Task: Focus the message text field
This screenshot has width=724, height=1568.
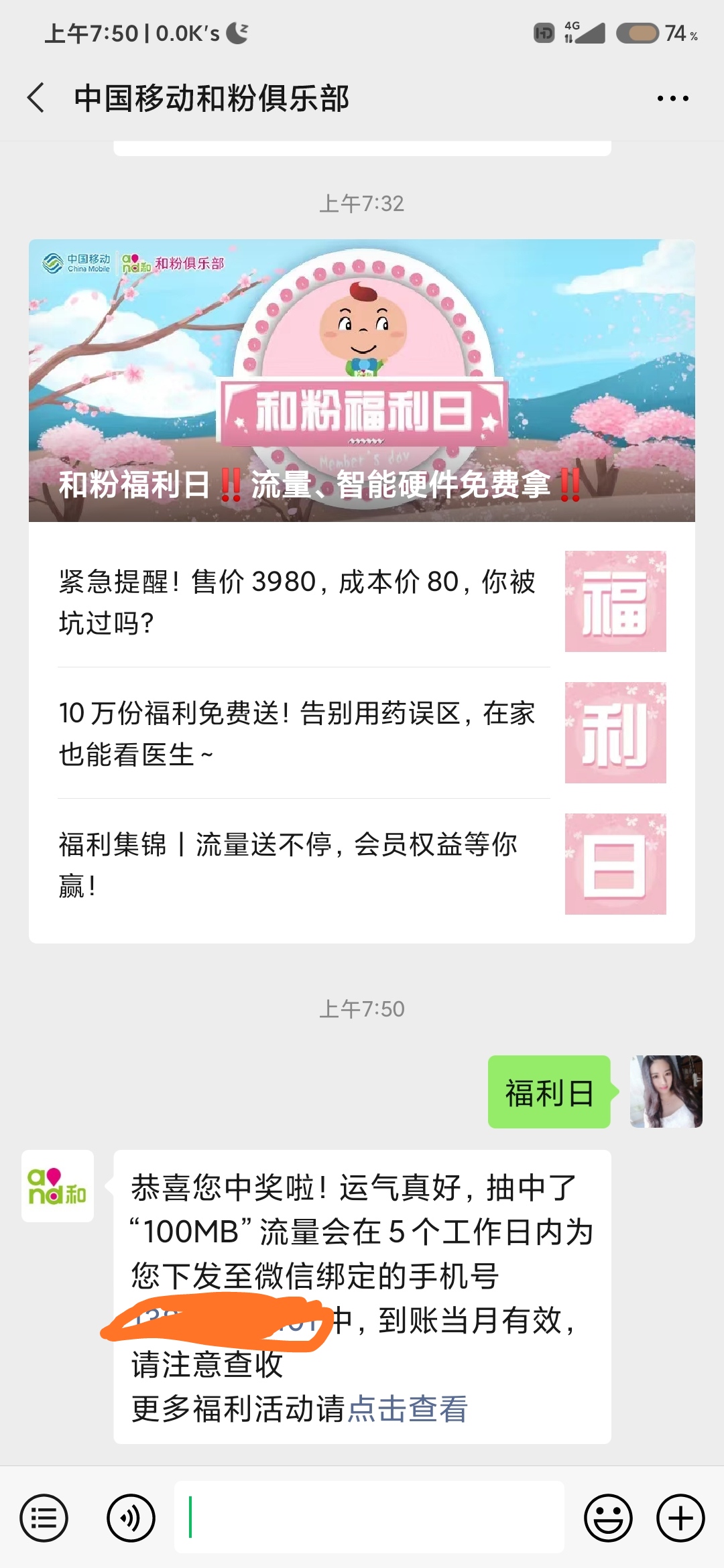Action: point(369,1517)
